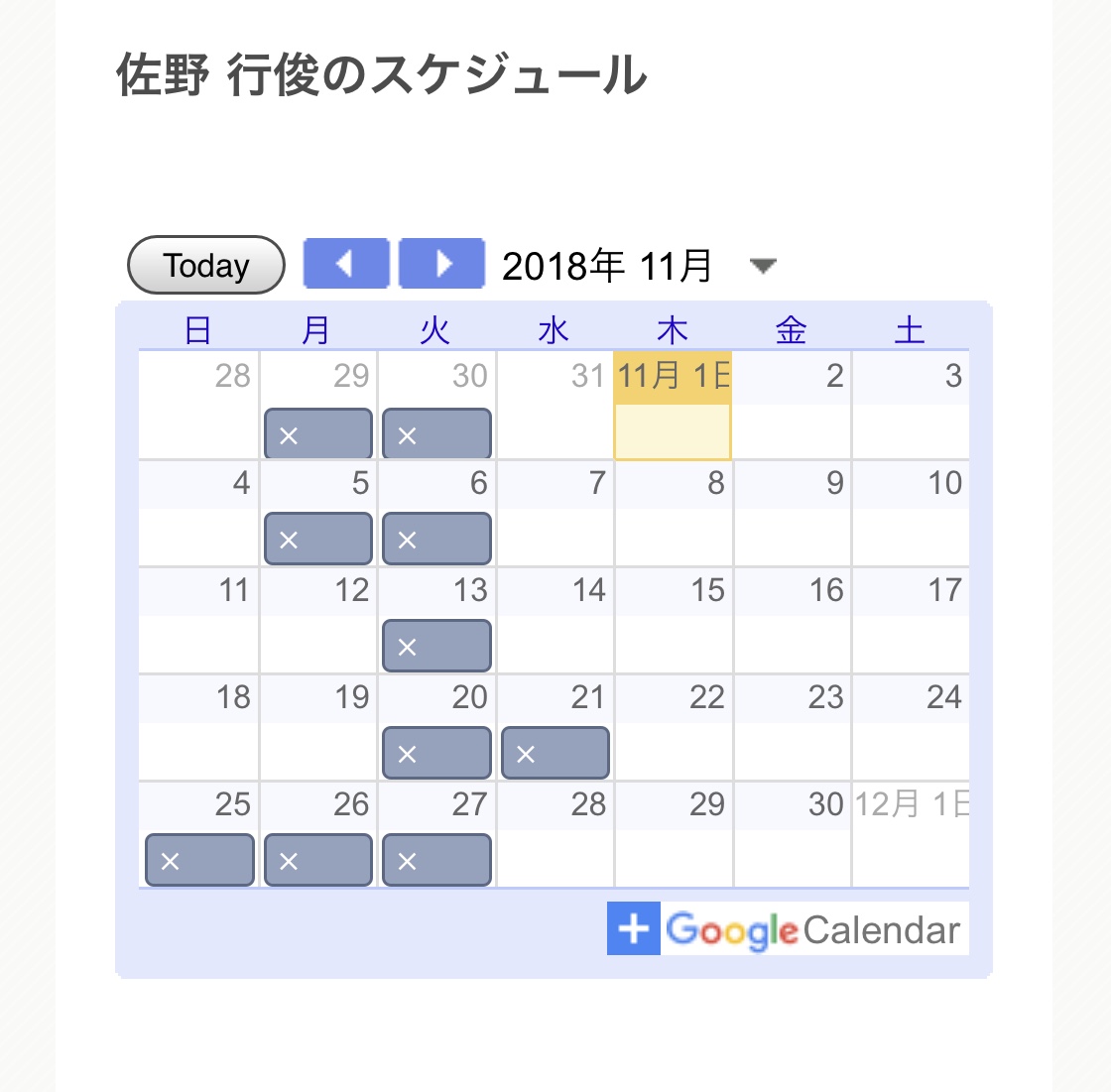Open the × event on November 26
The image size is (1111, 1092).
[317, 860]
